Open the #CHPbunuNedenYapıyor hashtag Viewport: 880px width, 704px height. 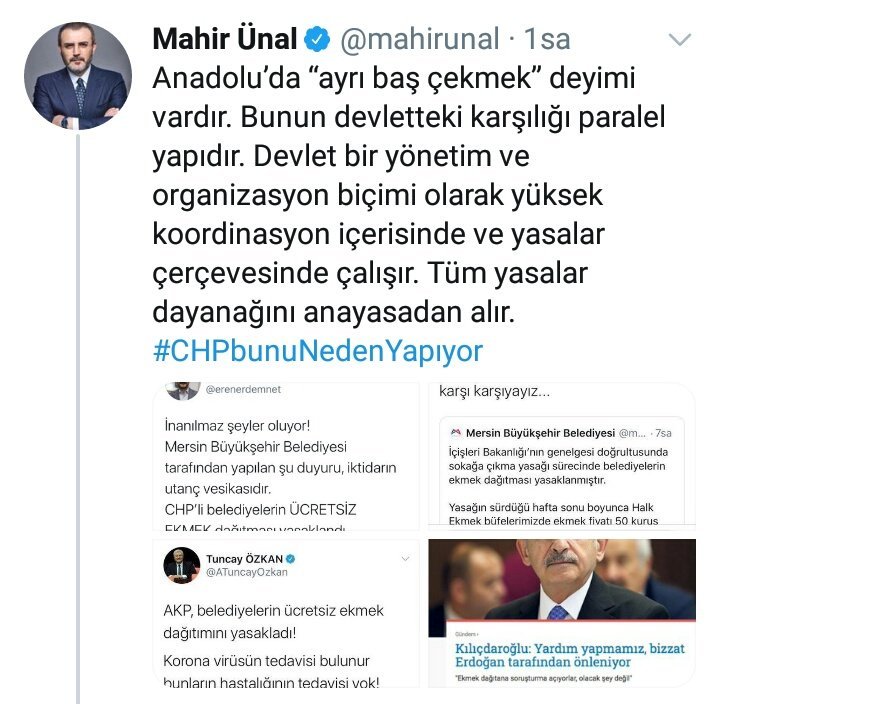tap(317, 351)
